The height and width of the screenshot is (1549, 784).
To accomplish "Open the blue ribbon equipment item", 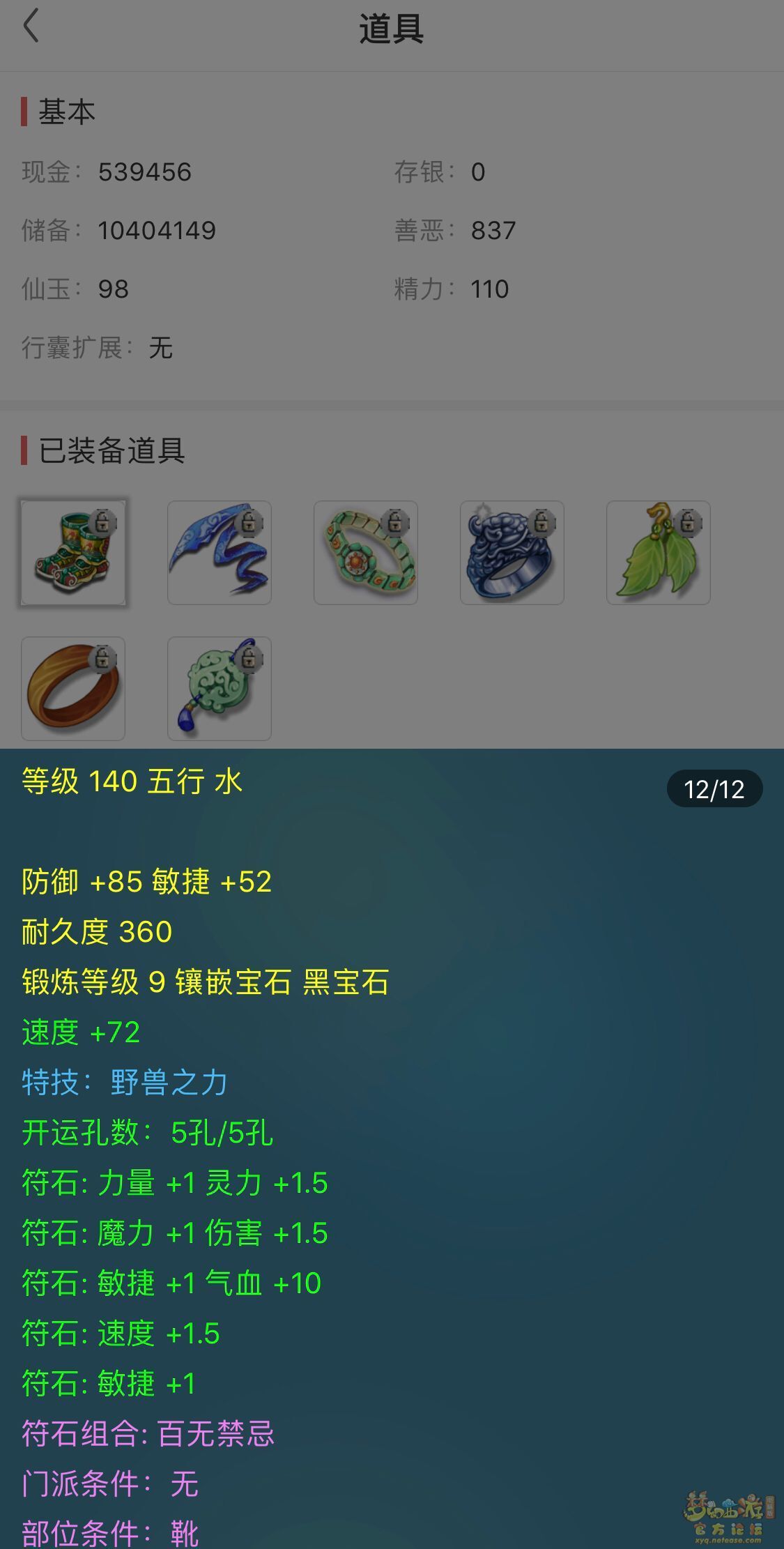I will pyautogui.click(x=220, y=552).
